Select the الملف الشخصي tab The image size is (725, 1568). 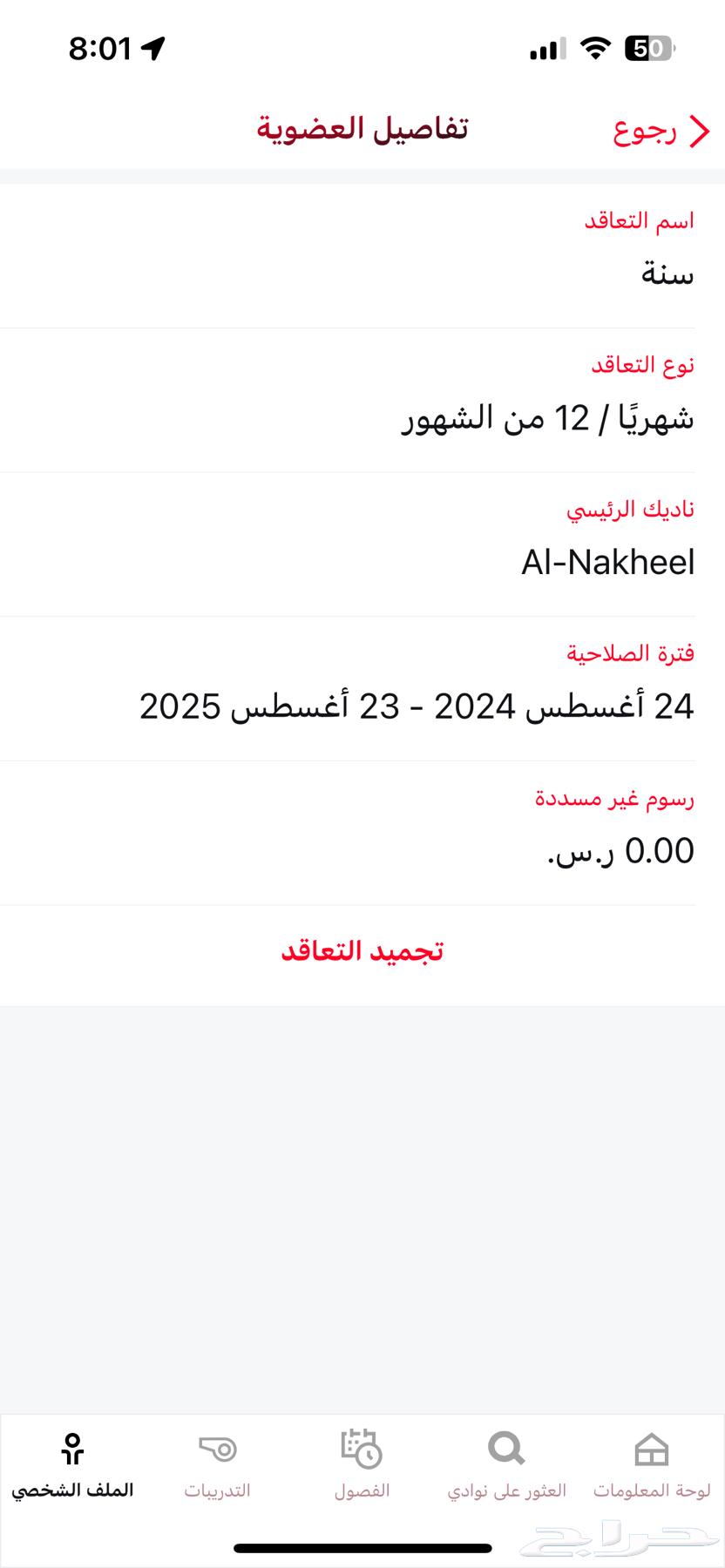tap(72, 1466)
